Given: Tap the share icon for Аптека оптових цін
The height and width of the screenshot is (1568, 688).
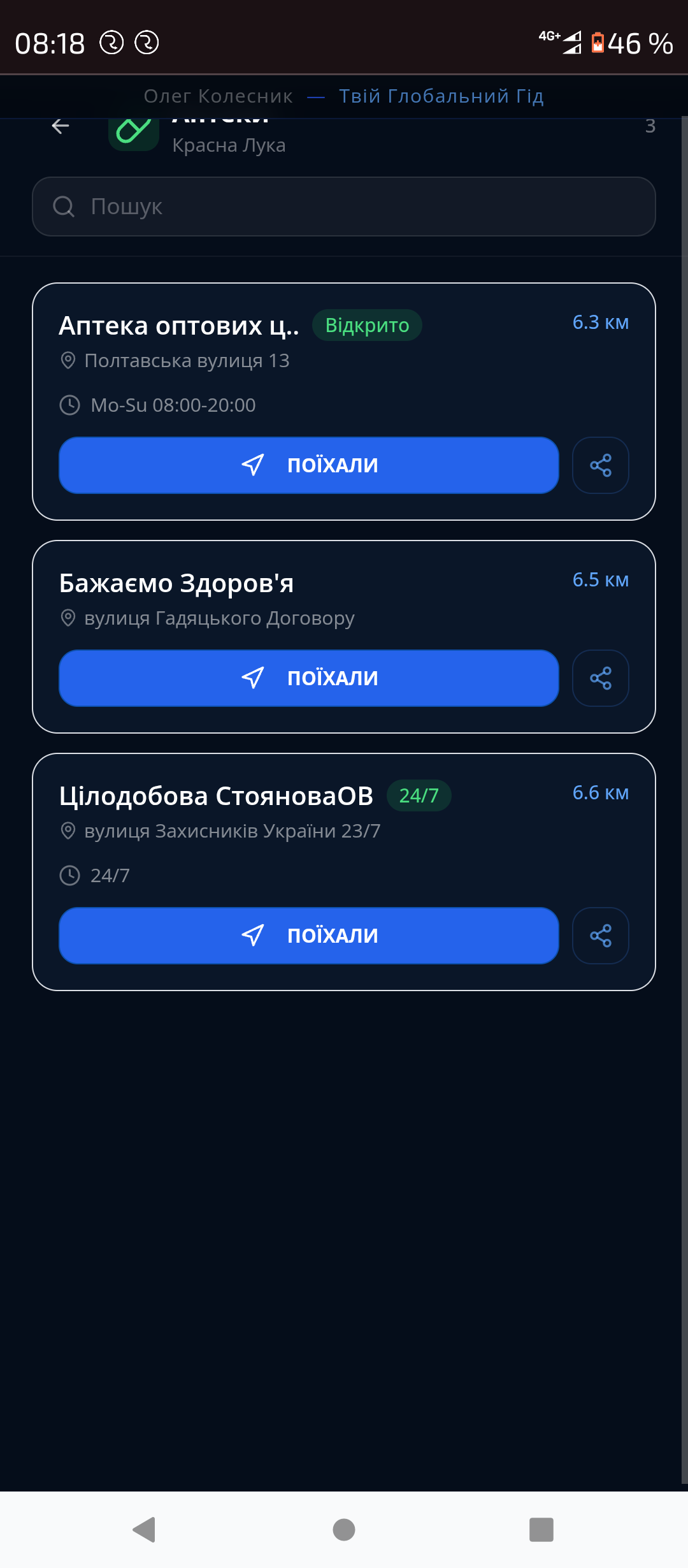Looking at the screenshot, I should [601, 465].
